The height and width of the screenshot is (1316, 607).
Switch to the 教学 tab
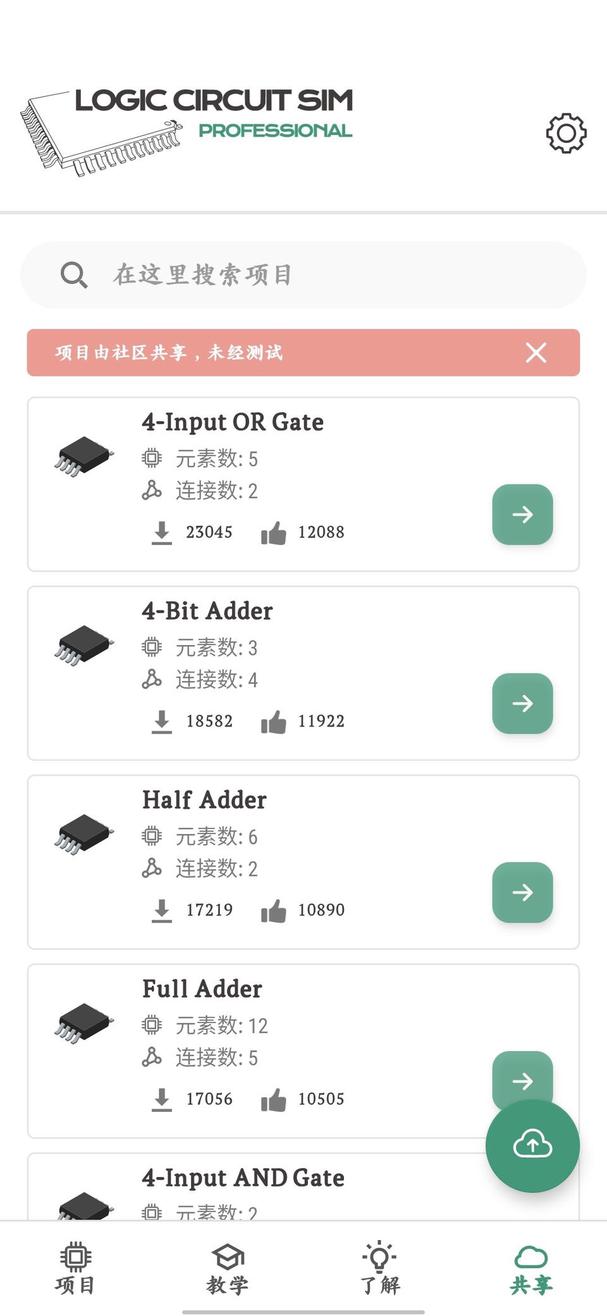tap(227, 1269)
